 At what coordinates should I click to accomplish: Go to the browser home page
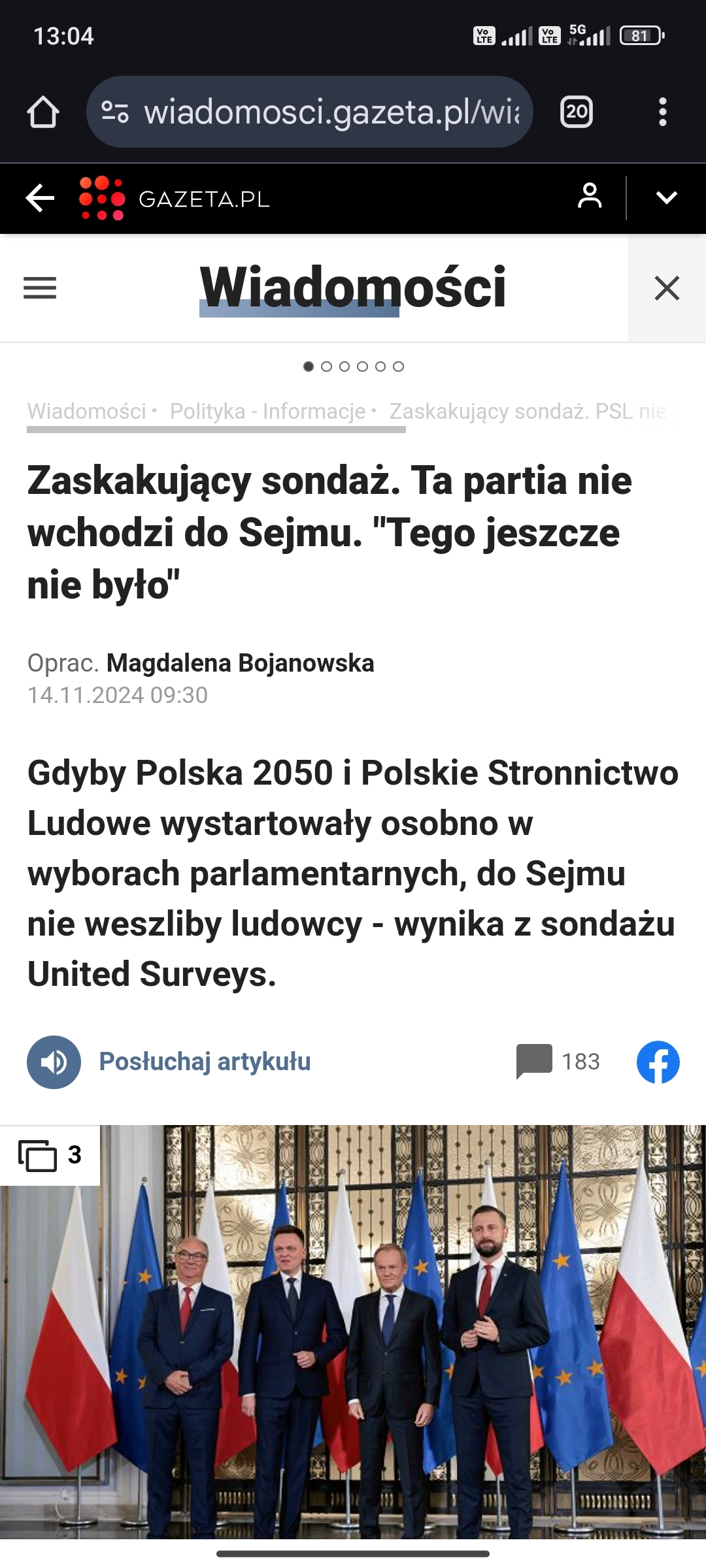point(43,112)
